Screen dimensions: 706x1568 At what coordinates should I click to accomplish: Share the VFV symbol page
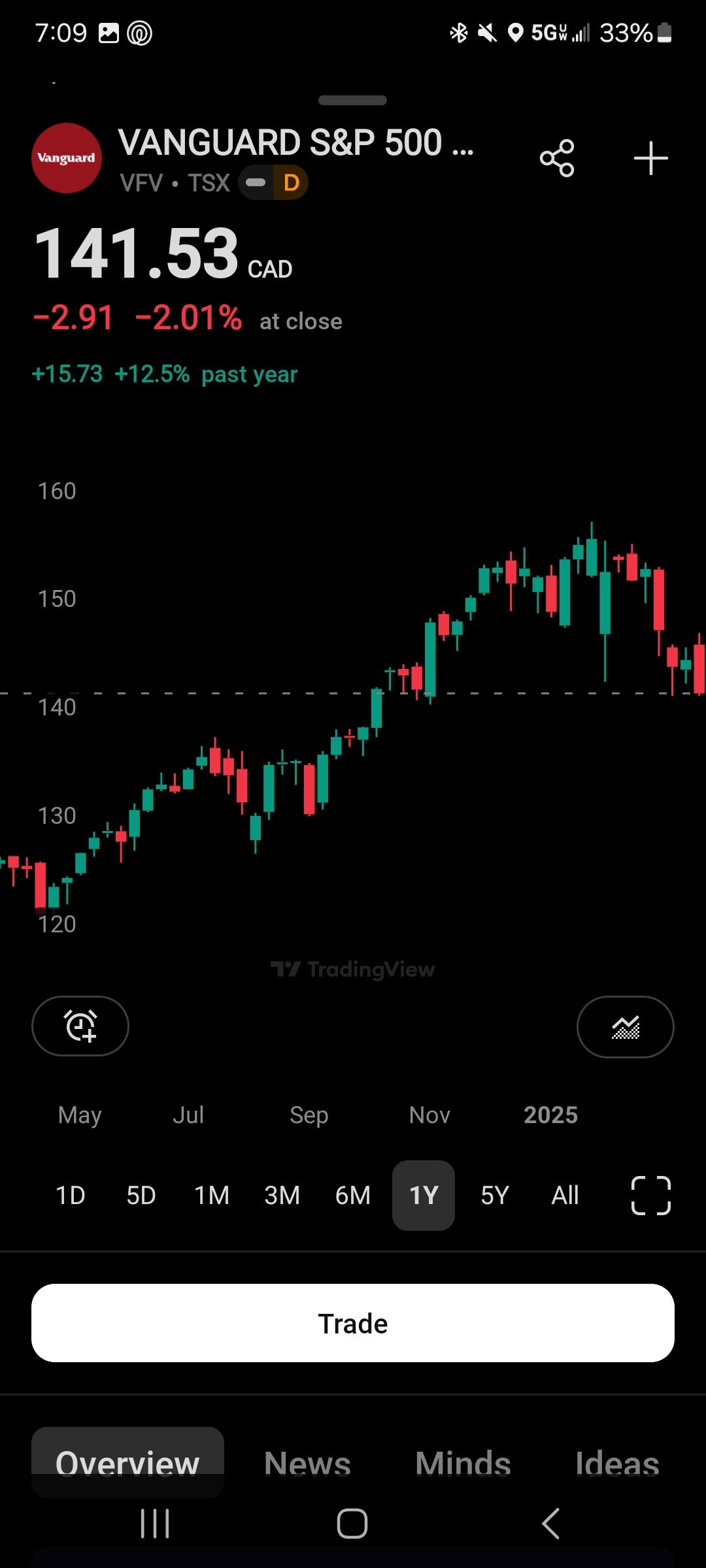pyautogui.click(x=557, y=158)
